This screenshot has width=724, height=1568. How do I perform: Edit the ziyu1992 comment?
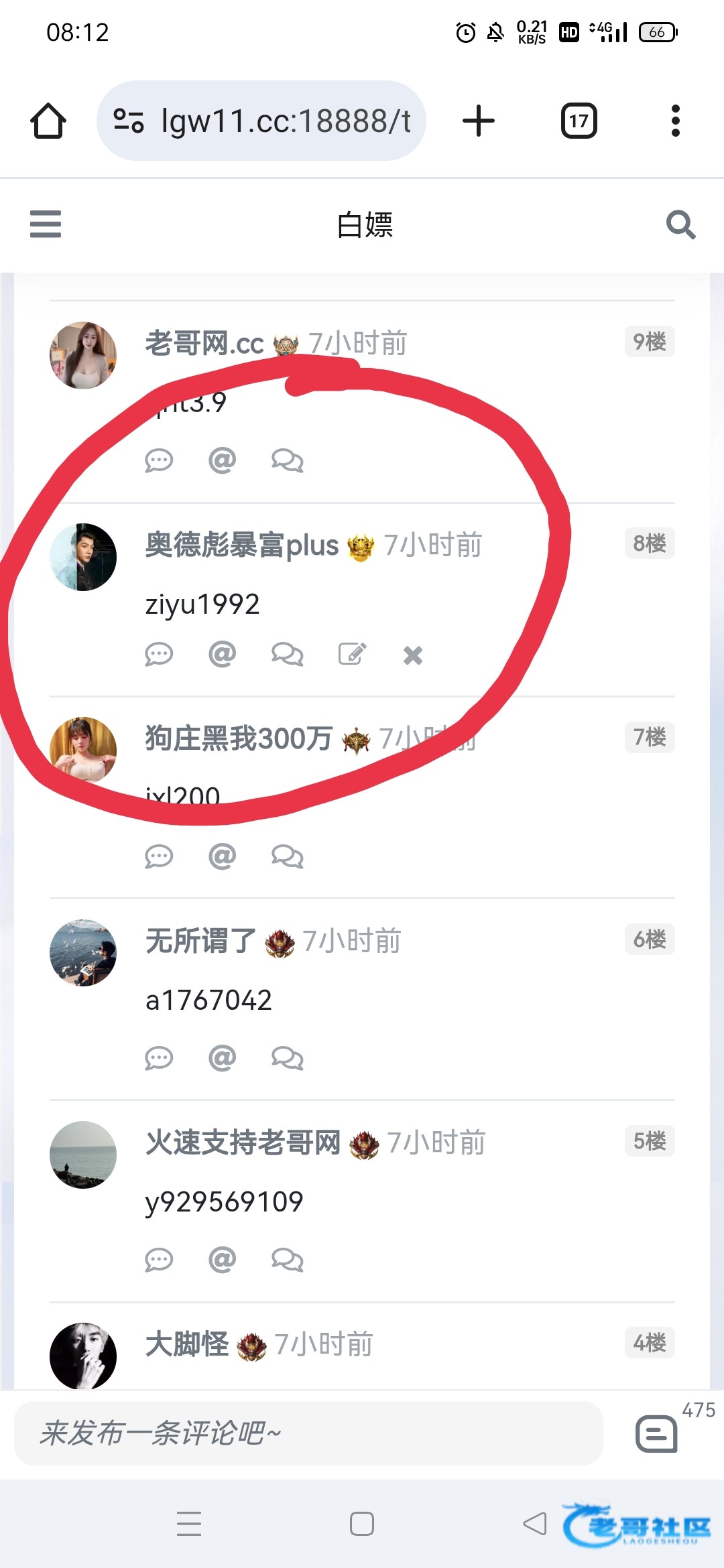click(x=352, y=654)
